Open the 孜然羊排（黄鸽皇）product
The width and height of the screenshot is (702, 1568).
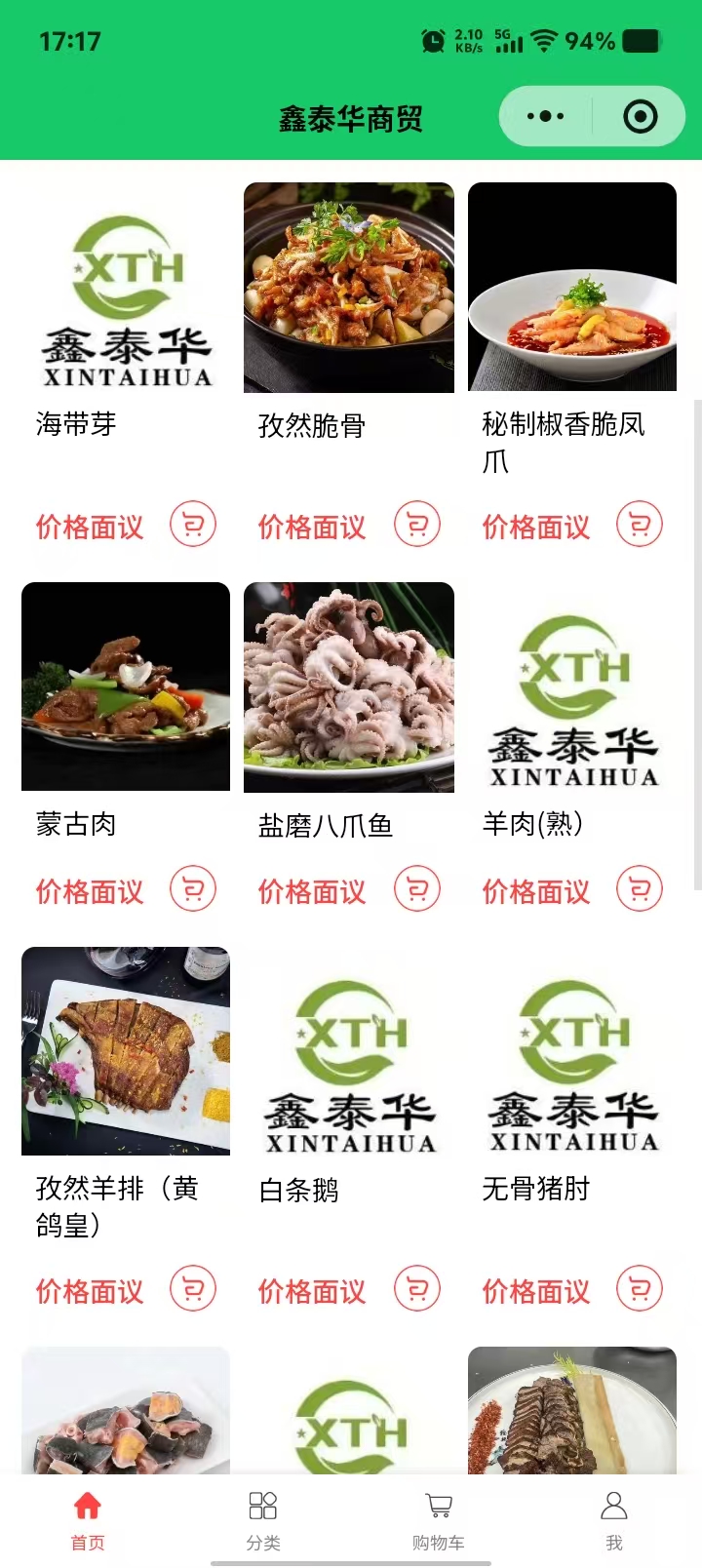pyautogui.click(x=126, y=1051)
